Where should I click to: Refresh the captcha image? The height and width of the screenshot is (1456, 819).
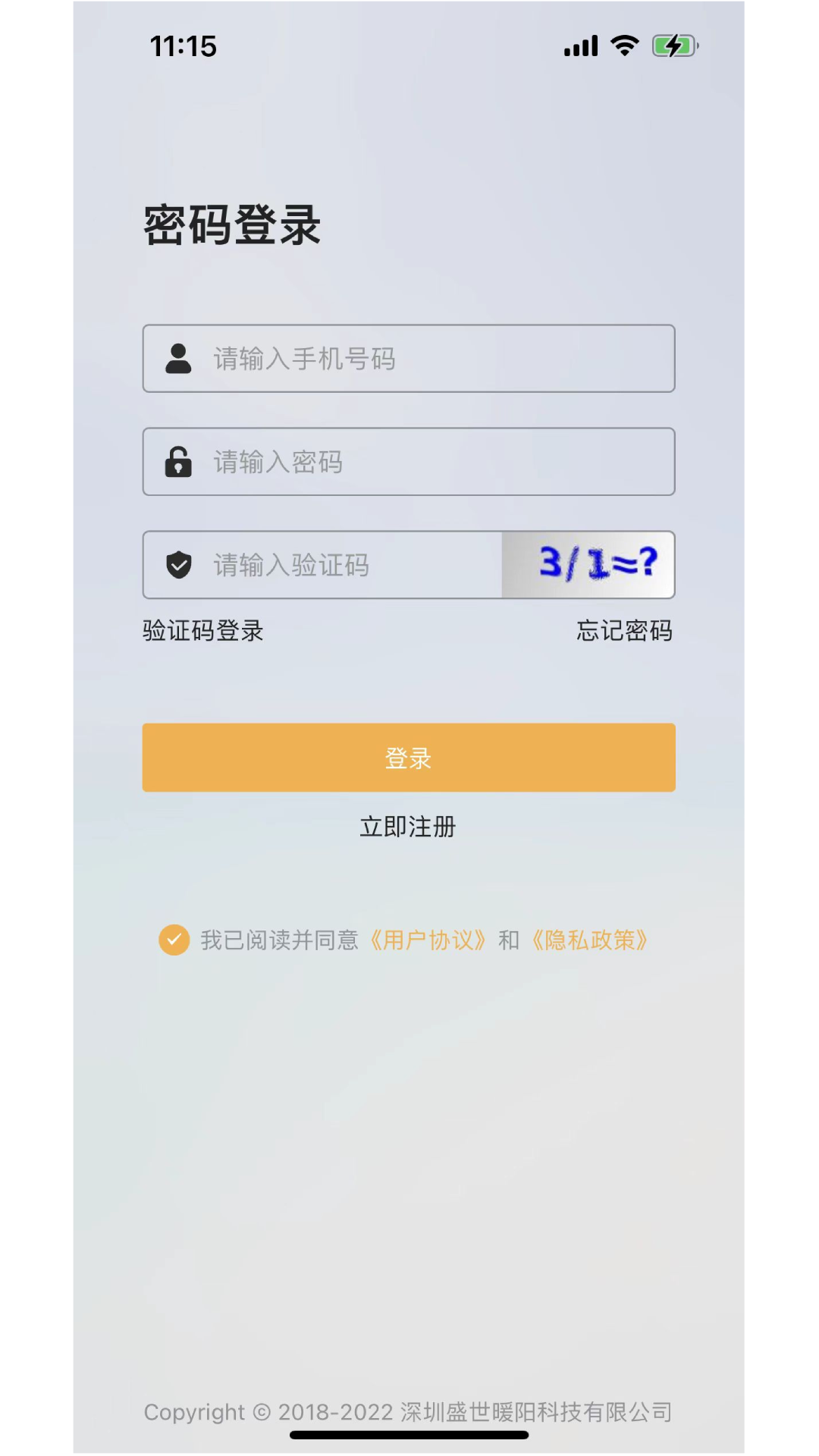(588, 565)
